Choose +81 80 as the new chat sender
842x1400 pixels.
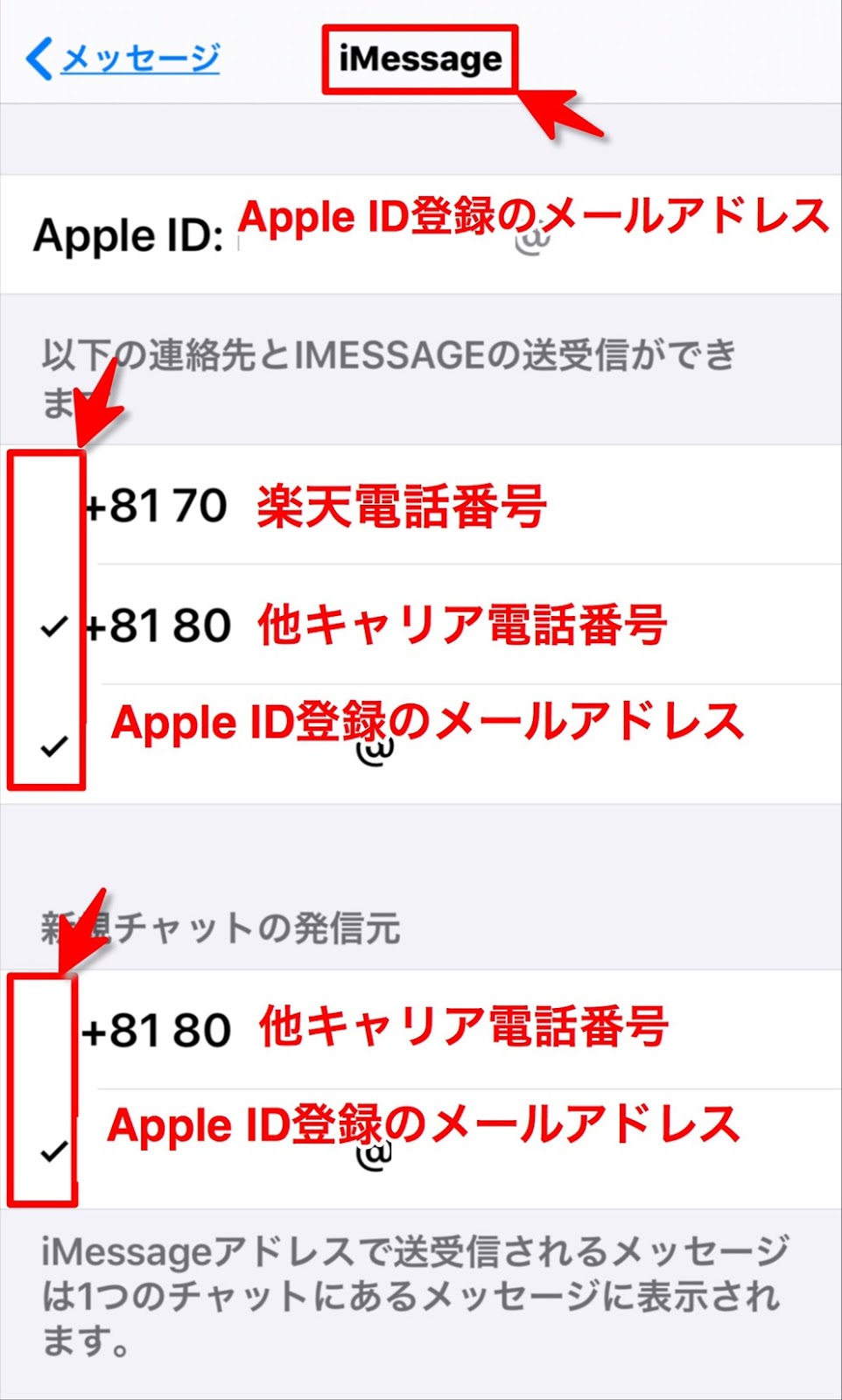pos(420,1029)
